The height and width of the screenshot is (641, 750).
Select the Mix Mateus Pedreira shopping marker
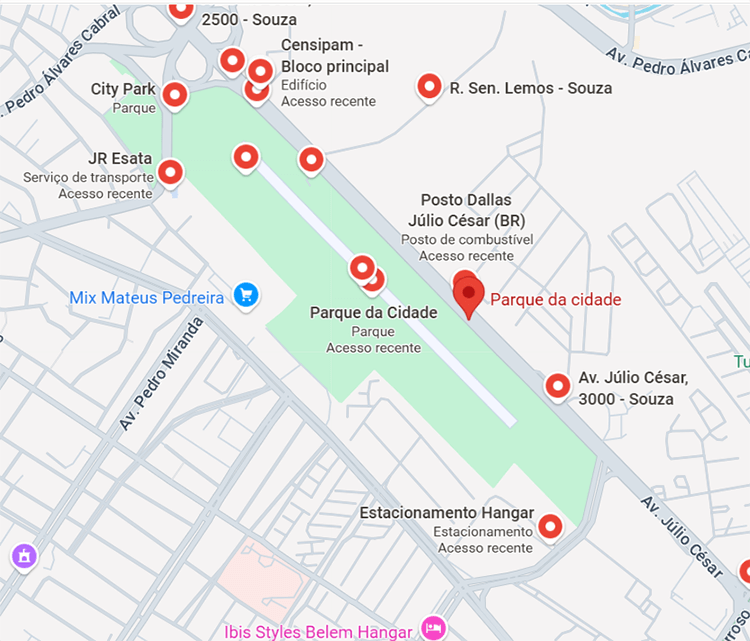[246, 295]
